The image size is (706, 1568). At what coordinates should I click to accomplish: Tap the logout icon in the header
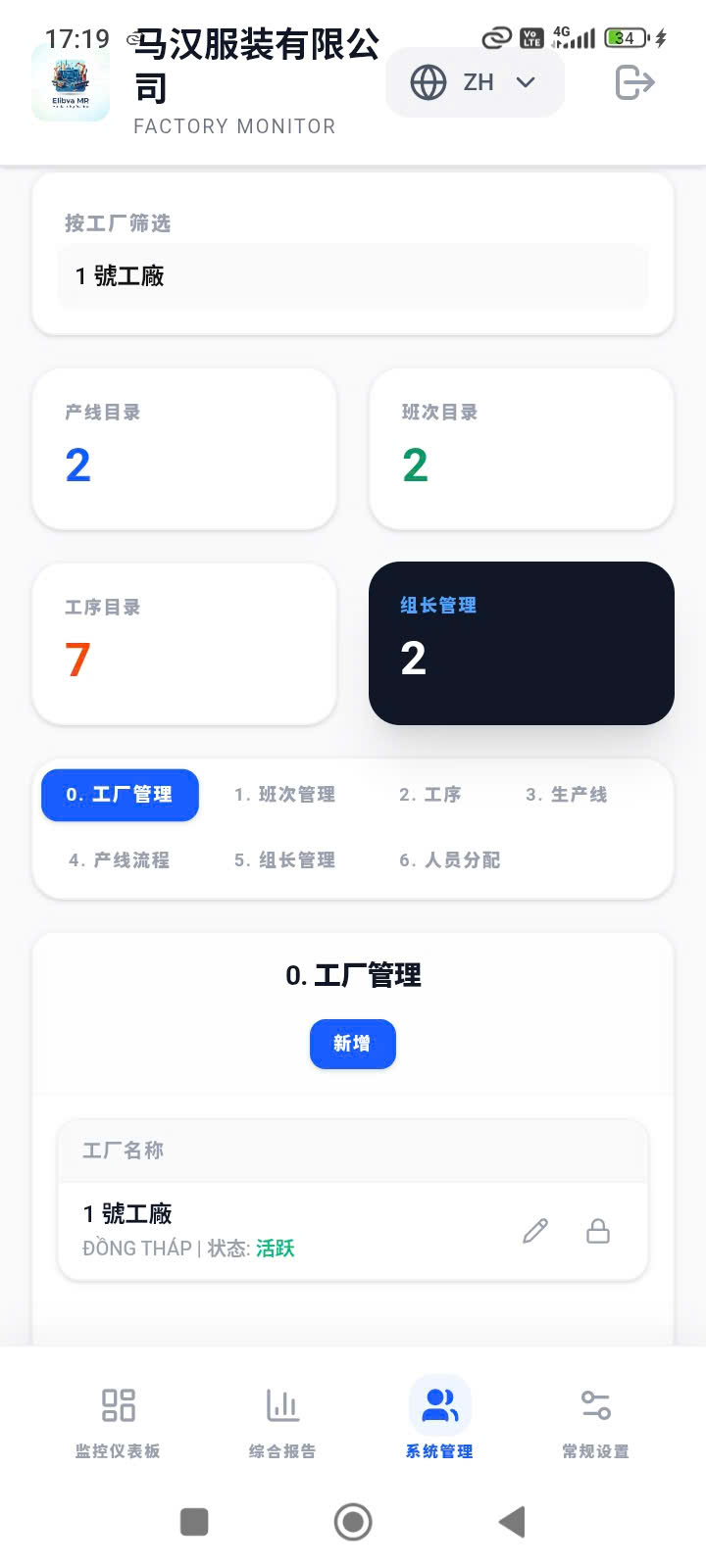(633, 82)
